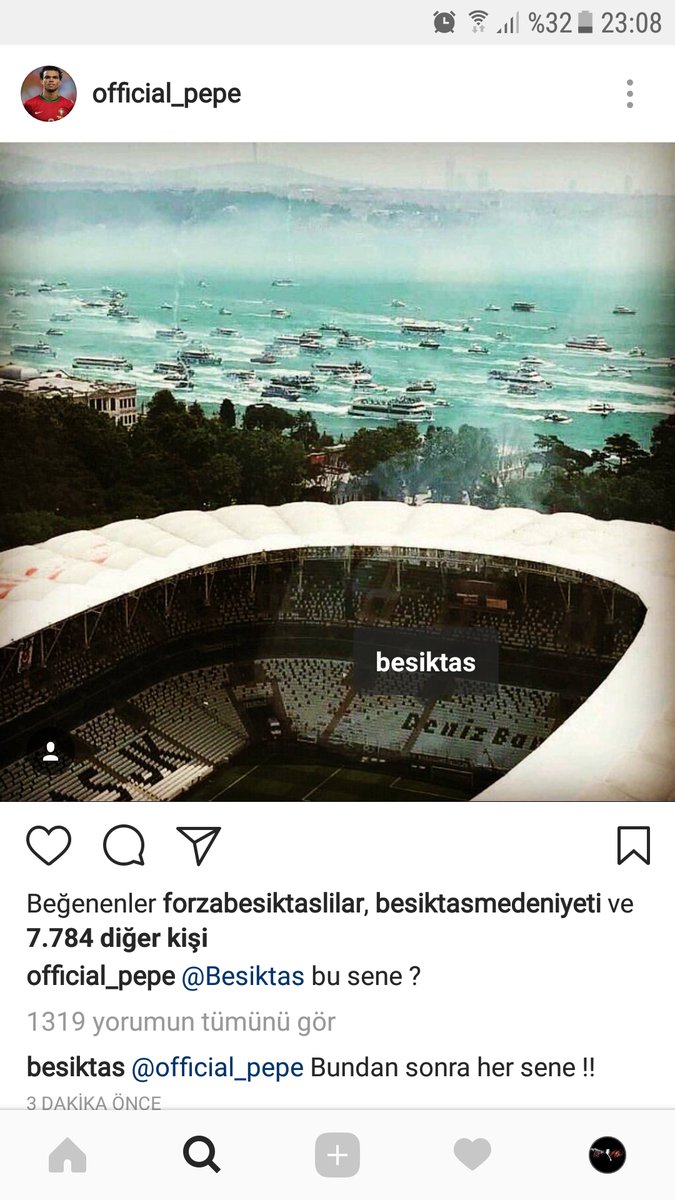Open the post's three-dot overflow menu
This screenshot has width=675, height=1200.
[629, 94]
